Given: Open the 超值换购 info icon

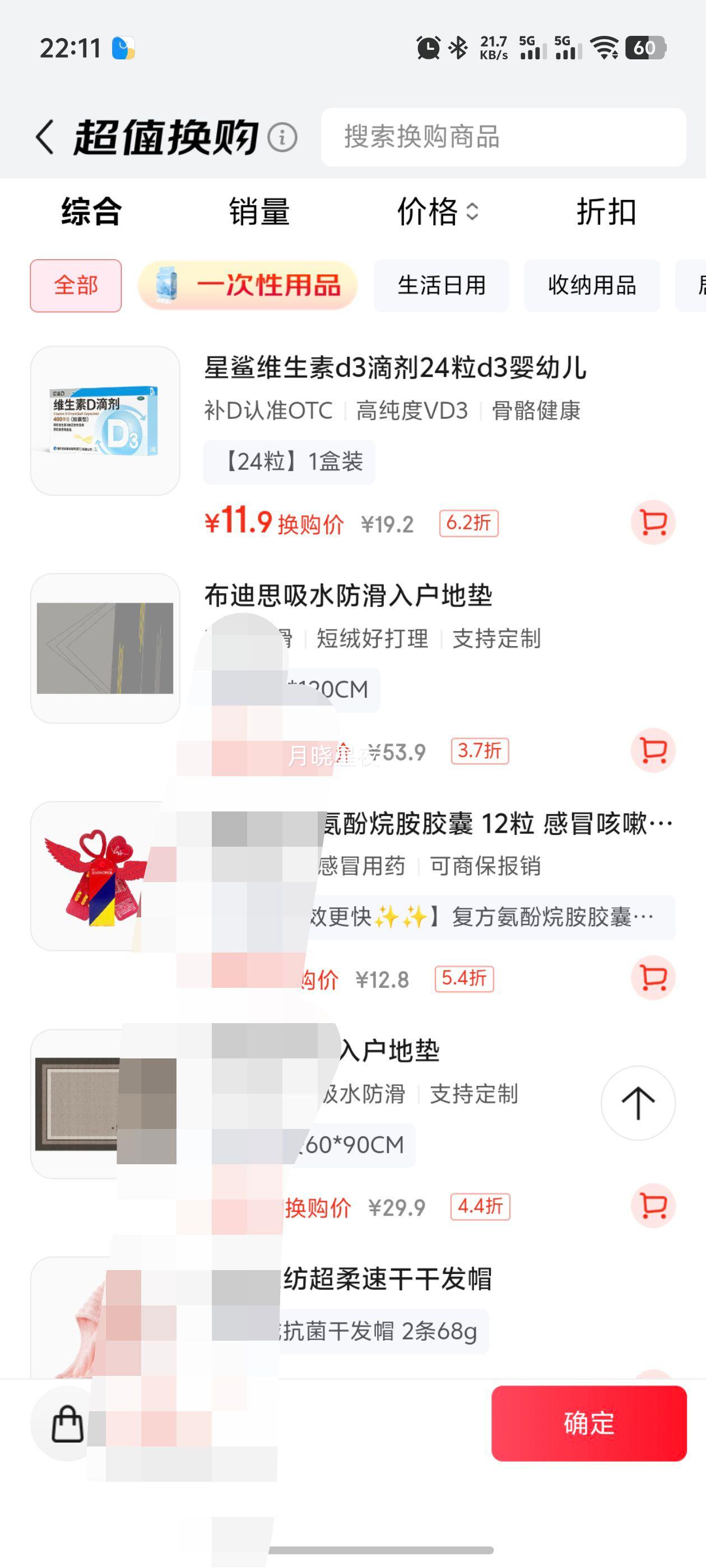Looking at the screenshot, I should [x=282, y=137].
